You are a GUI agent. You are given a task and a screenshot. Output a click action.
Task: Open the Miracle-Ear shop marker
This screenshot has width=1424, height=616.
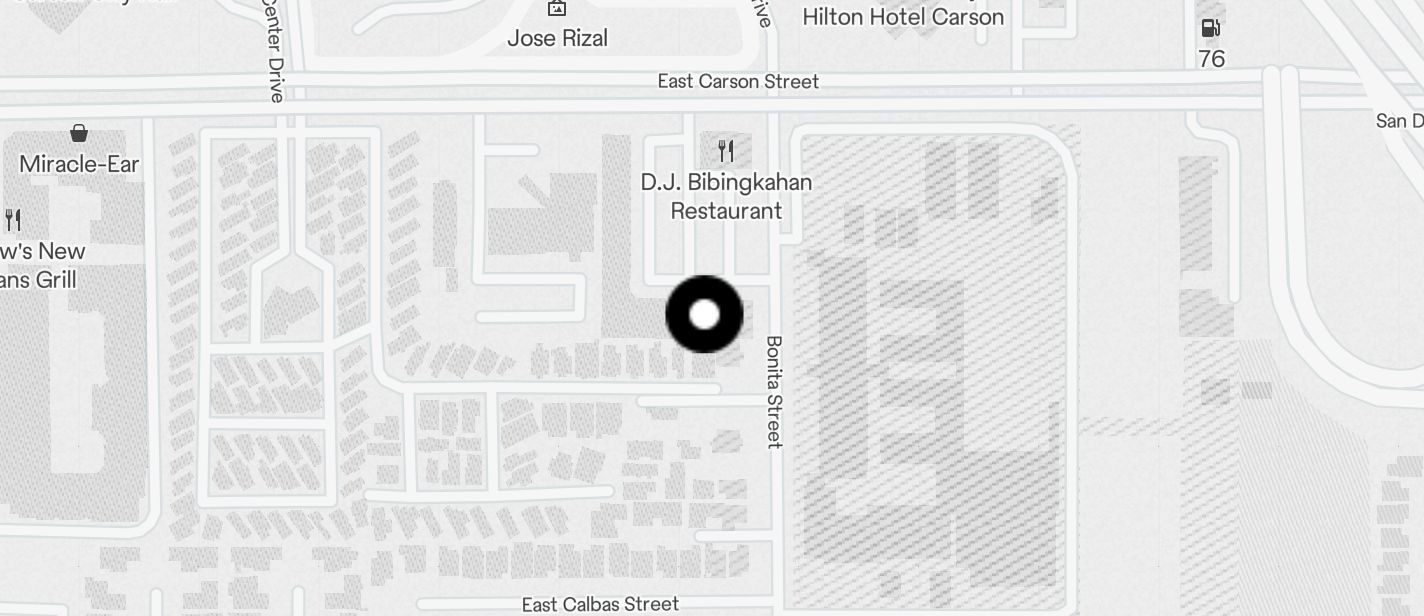(x=78, y=133)
